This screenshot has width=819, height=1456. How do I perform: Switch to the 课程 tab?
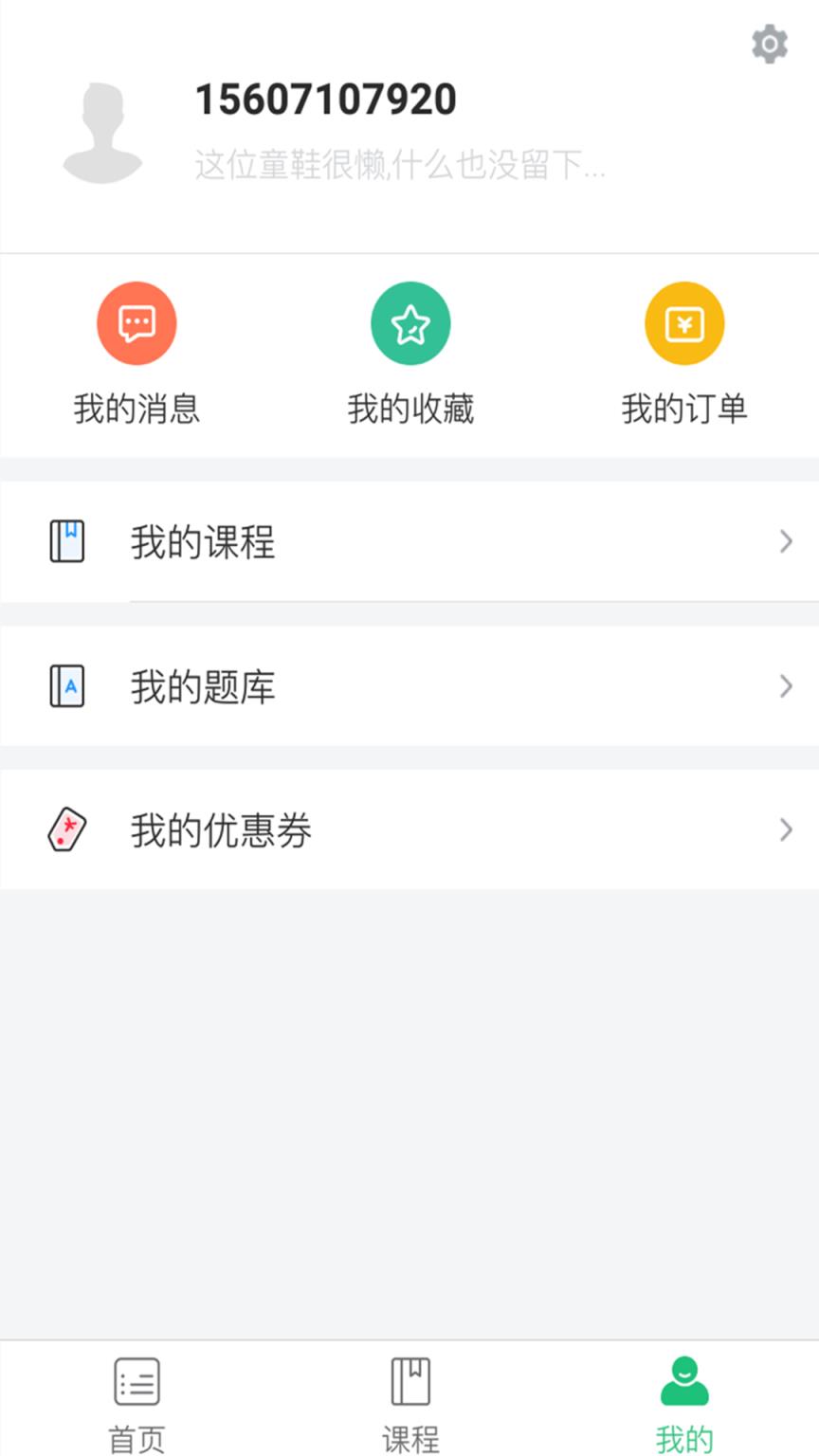tap(409, 1403)
